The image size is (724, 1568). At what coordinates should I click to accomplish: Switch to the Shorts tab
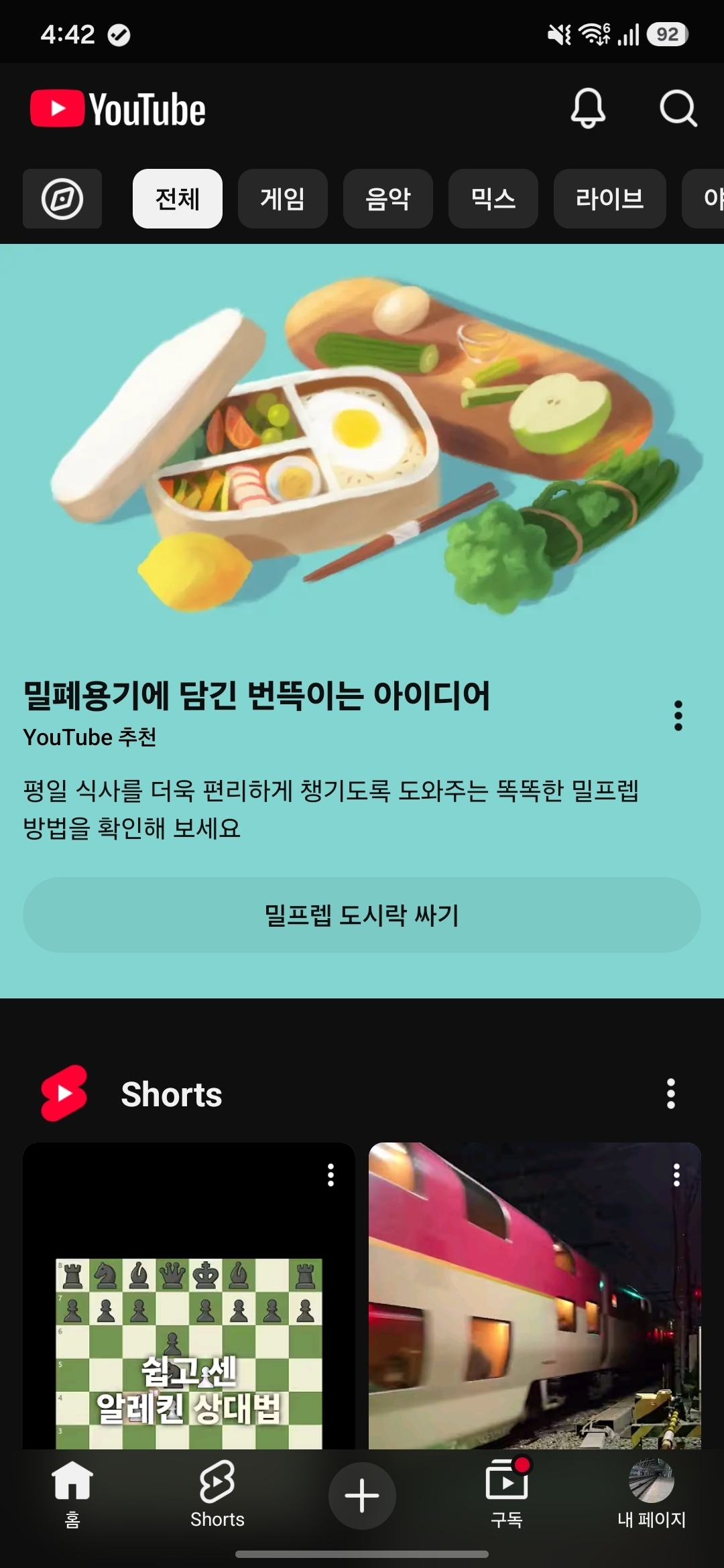click(217, 1494)
